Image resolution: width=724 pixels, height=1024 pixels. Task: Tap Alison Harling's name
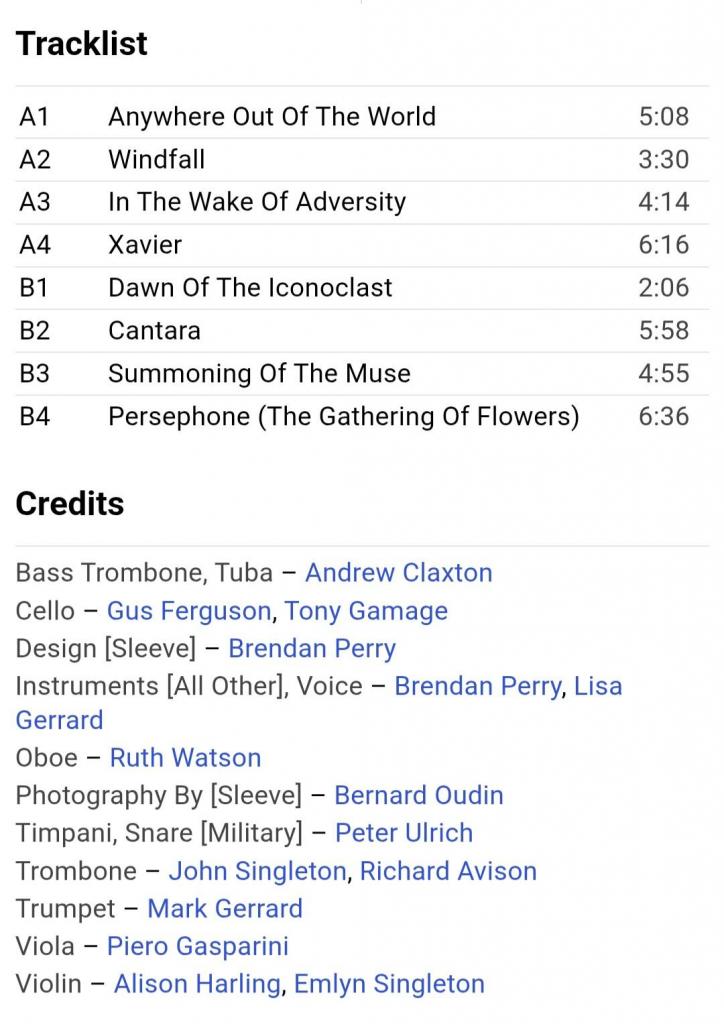[x=197, y=984]
